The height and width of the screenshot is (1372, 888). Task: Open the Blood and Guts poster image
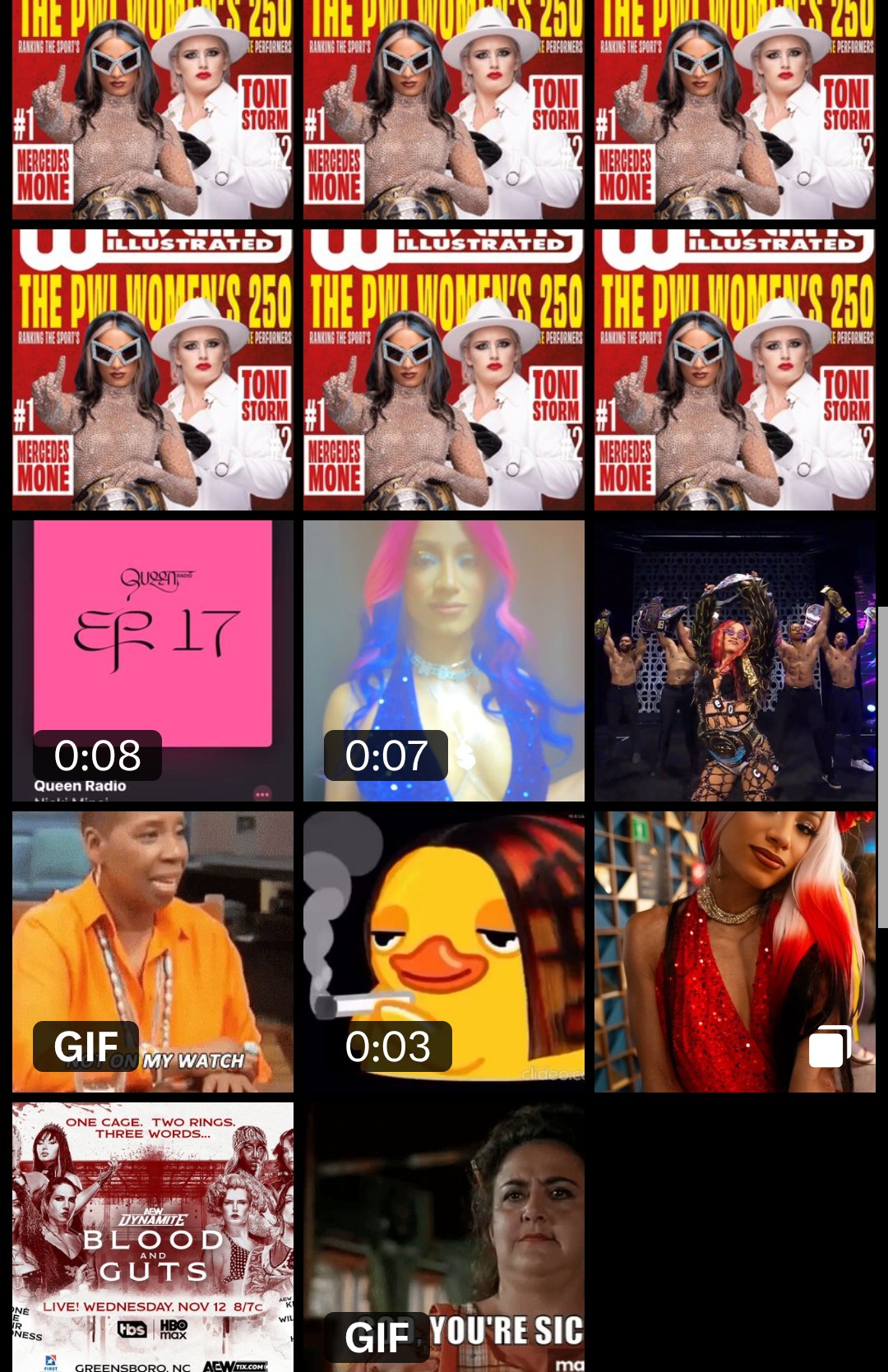pyautogui.click(x=152, y=1236)
